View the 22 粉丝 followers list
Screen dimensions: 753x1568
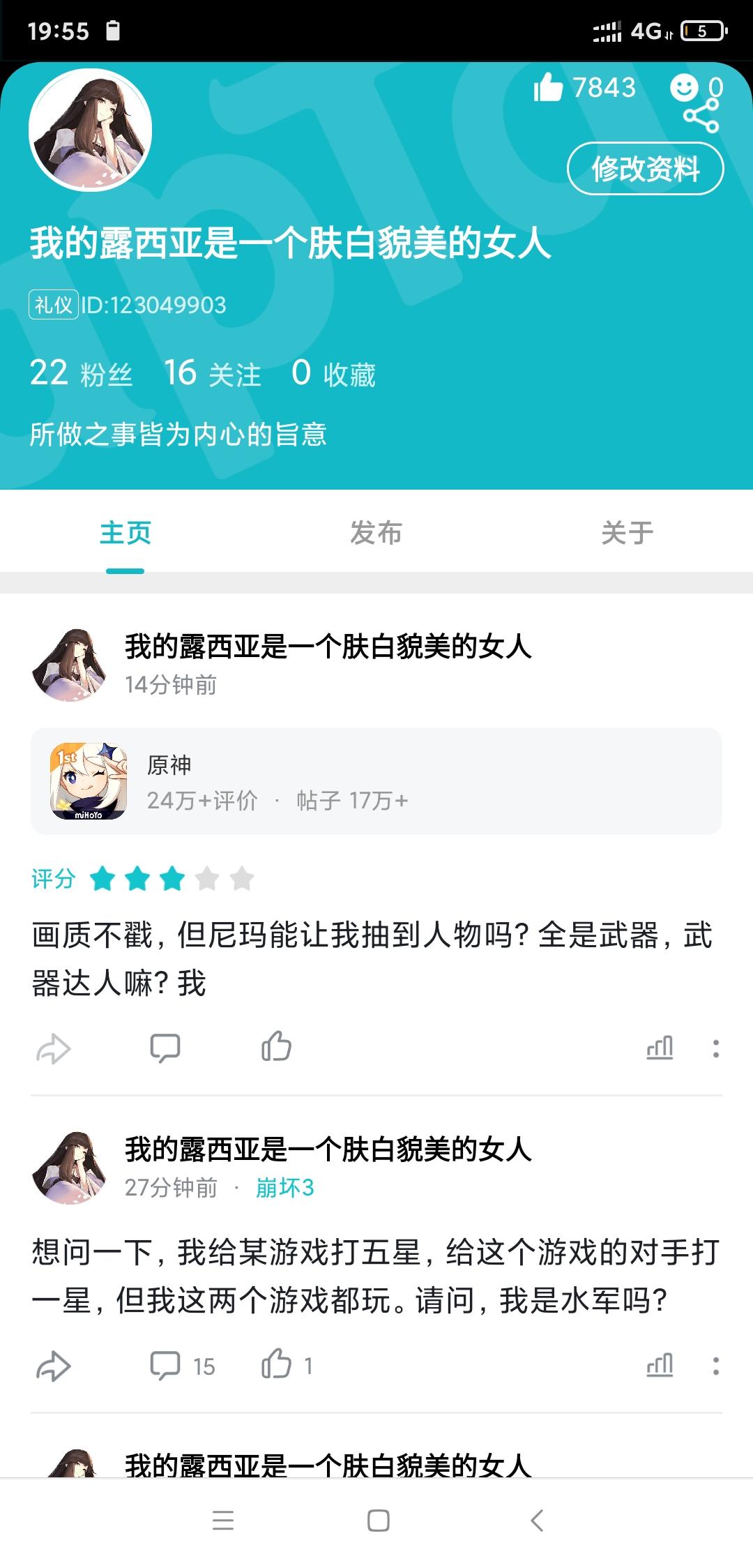(81, 374)
